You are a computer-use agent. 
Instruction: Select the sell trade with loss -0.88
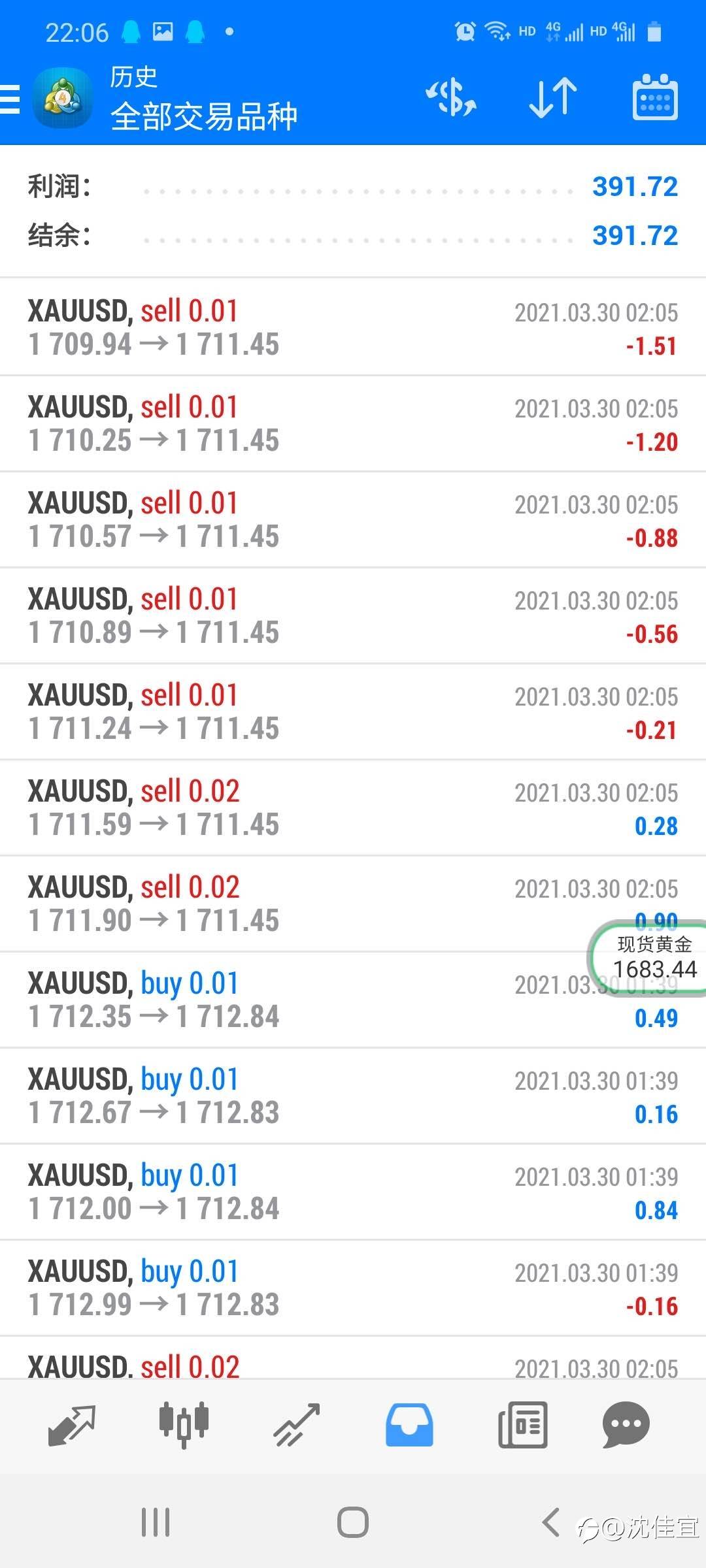353,519
